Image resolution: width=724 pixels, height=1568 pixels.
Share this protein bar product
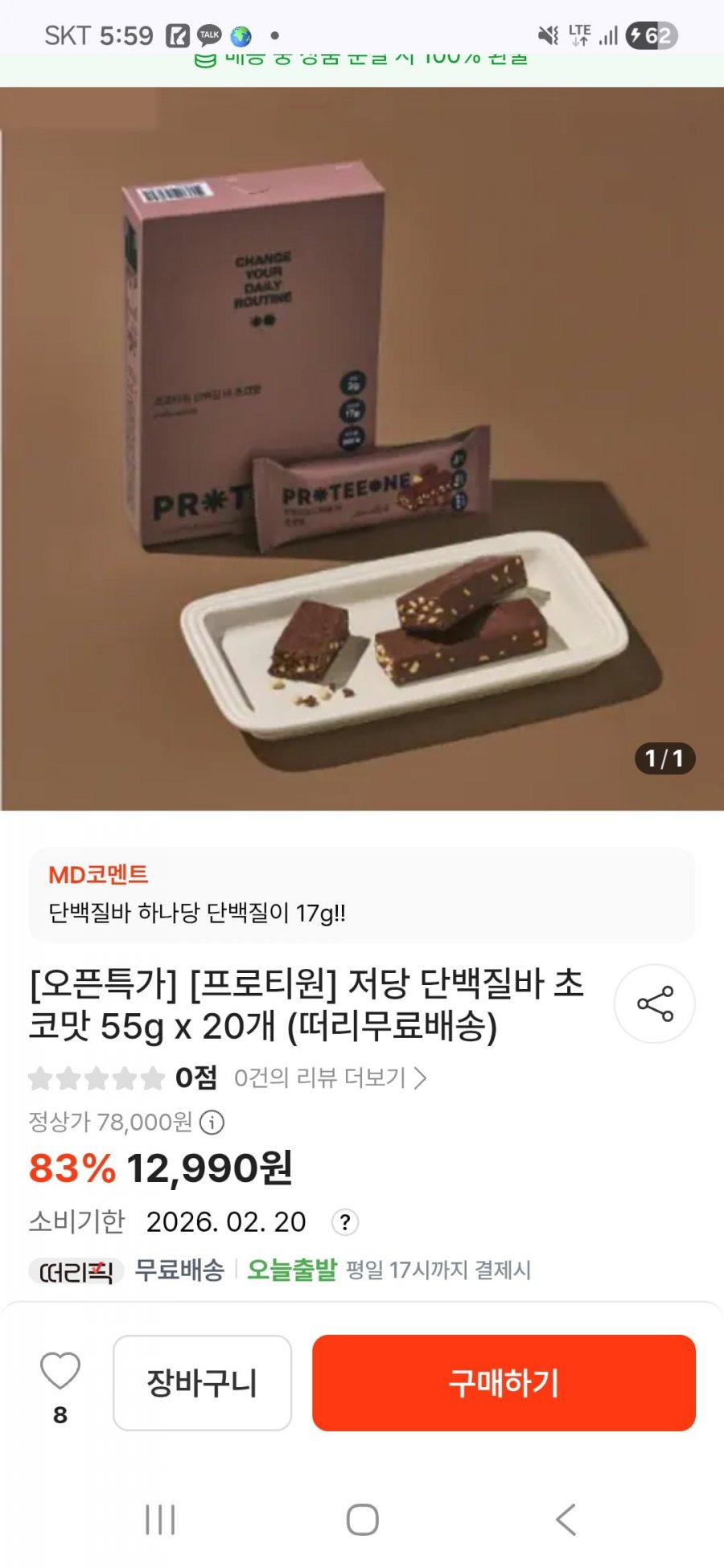[x=654, y=1004]
